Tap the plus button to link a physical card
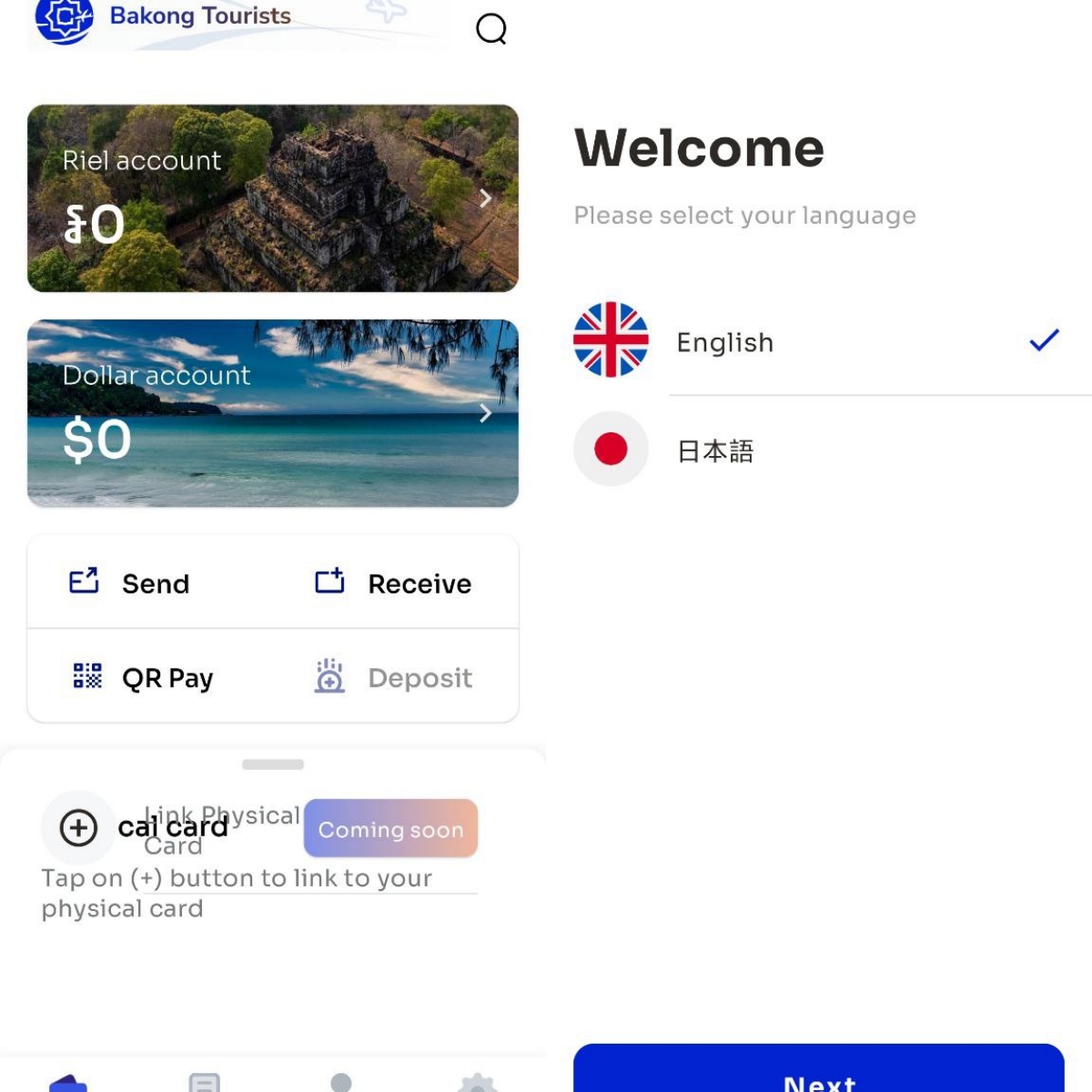Screen dimensions: 1092x1092 (x=78, y=828)
